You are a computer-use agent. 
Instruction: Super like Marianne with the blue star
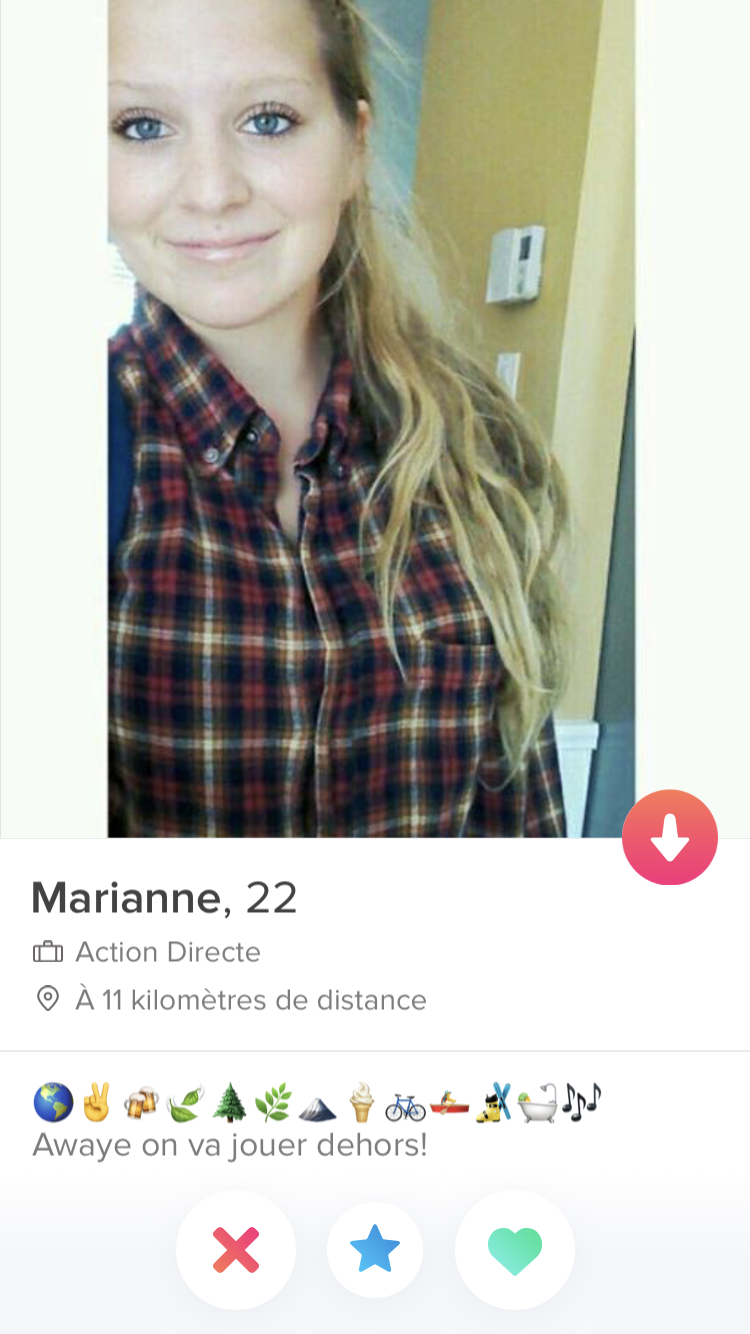375,1249
